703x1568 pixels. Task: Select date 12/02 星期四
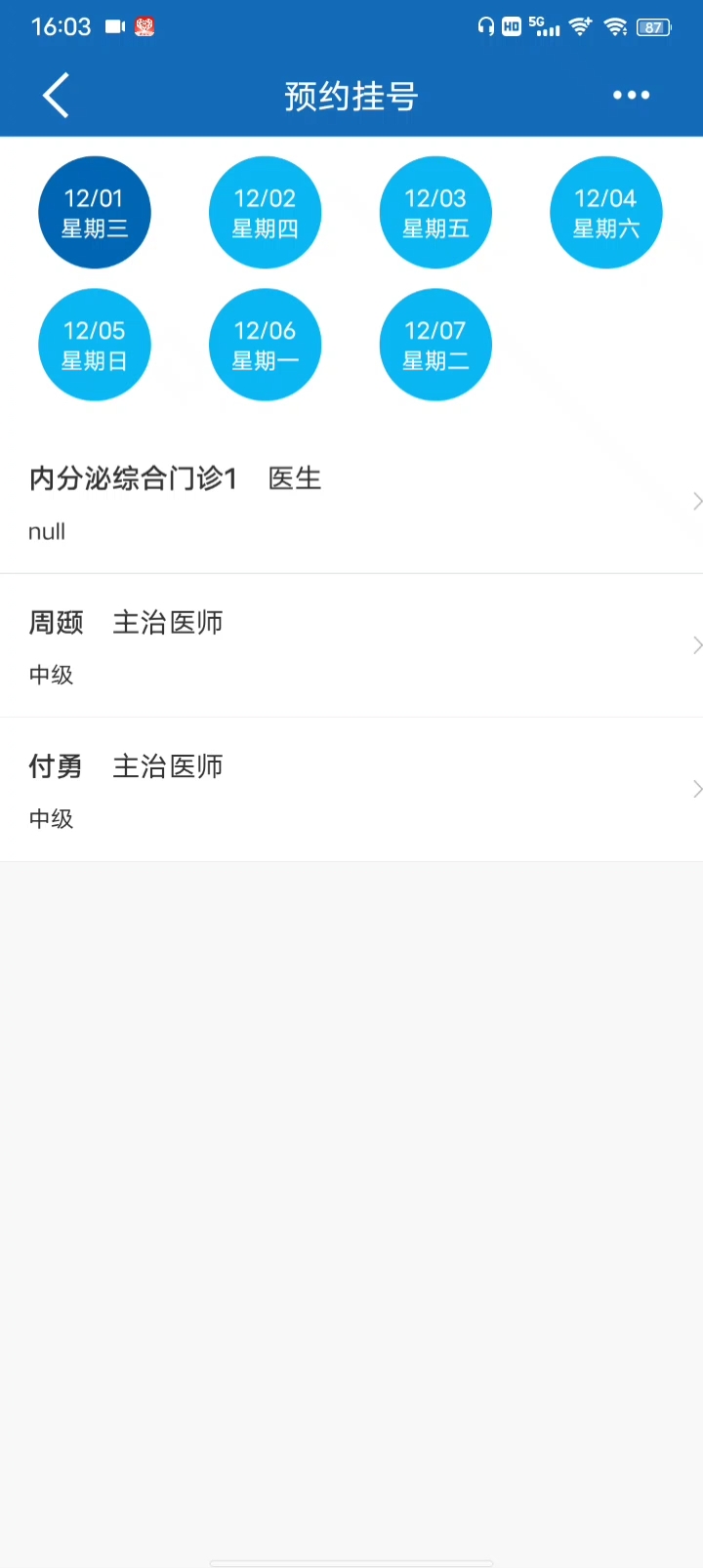click(265, 212)
